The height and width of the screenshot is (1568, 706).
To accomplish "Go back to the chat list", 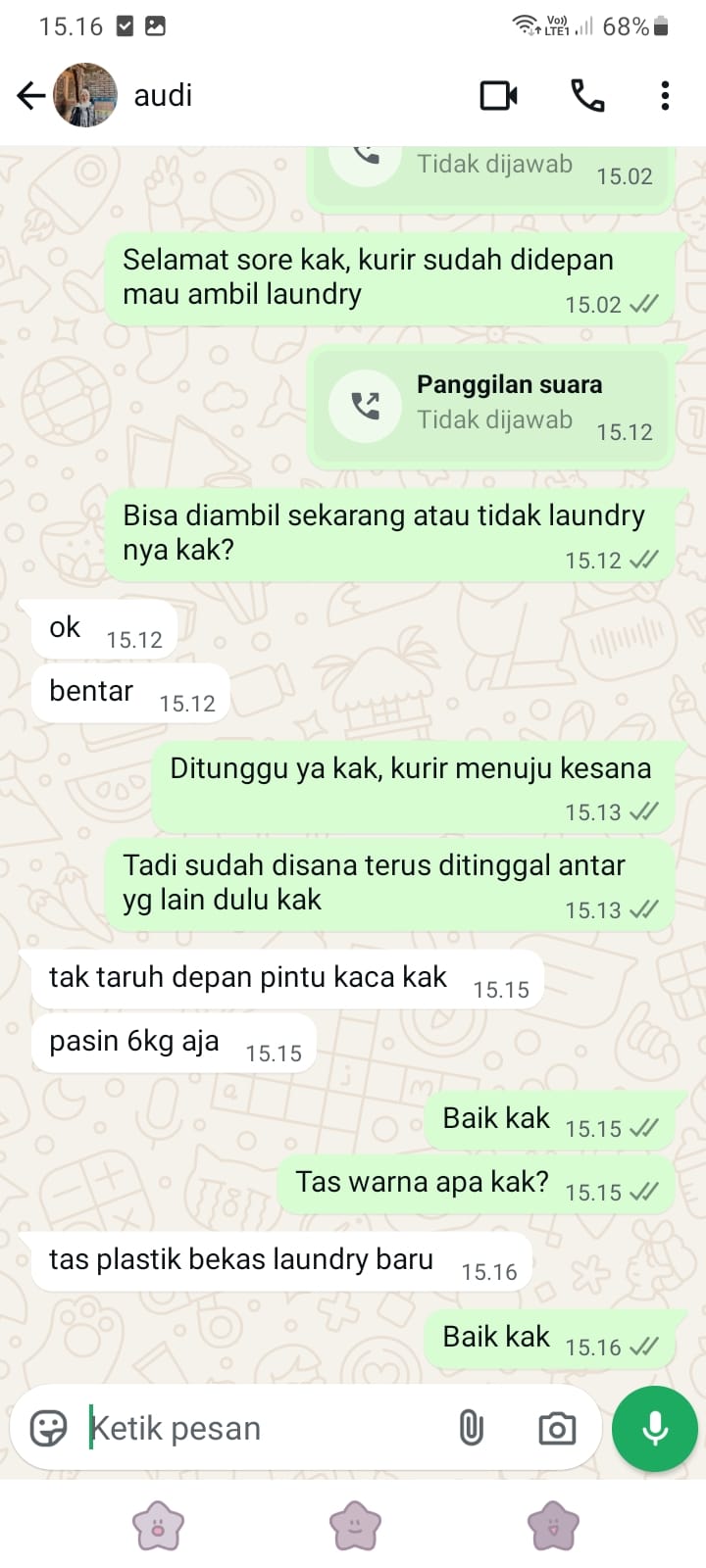I will point(31,95).
